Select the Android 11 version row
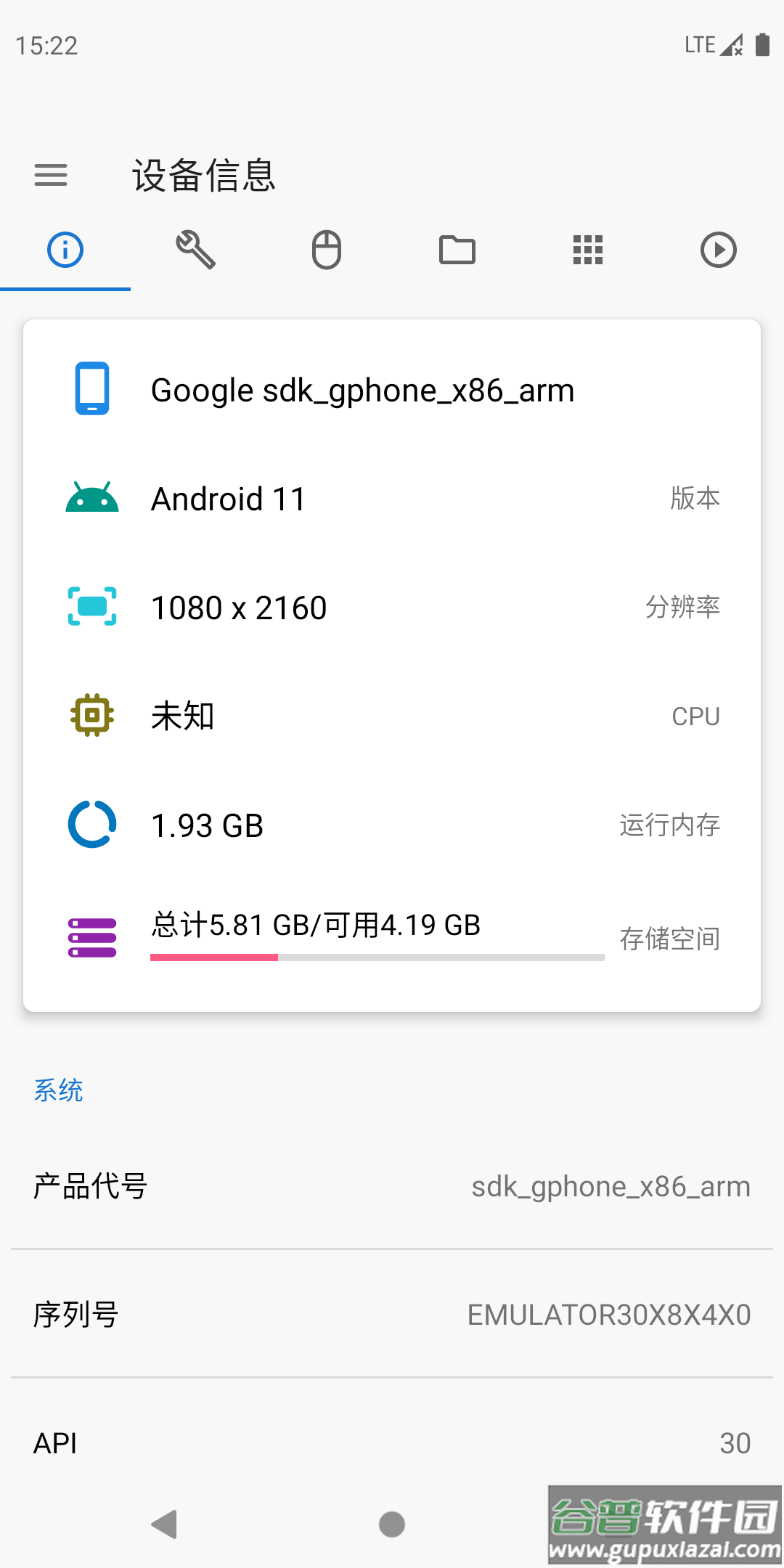The height and width of the screenshot is (1568, 784). 392,497
